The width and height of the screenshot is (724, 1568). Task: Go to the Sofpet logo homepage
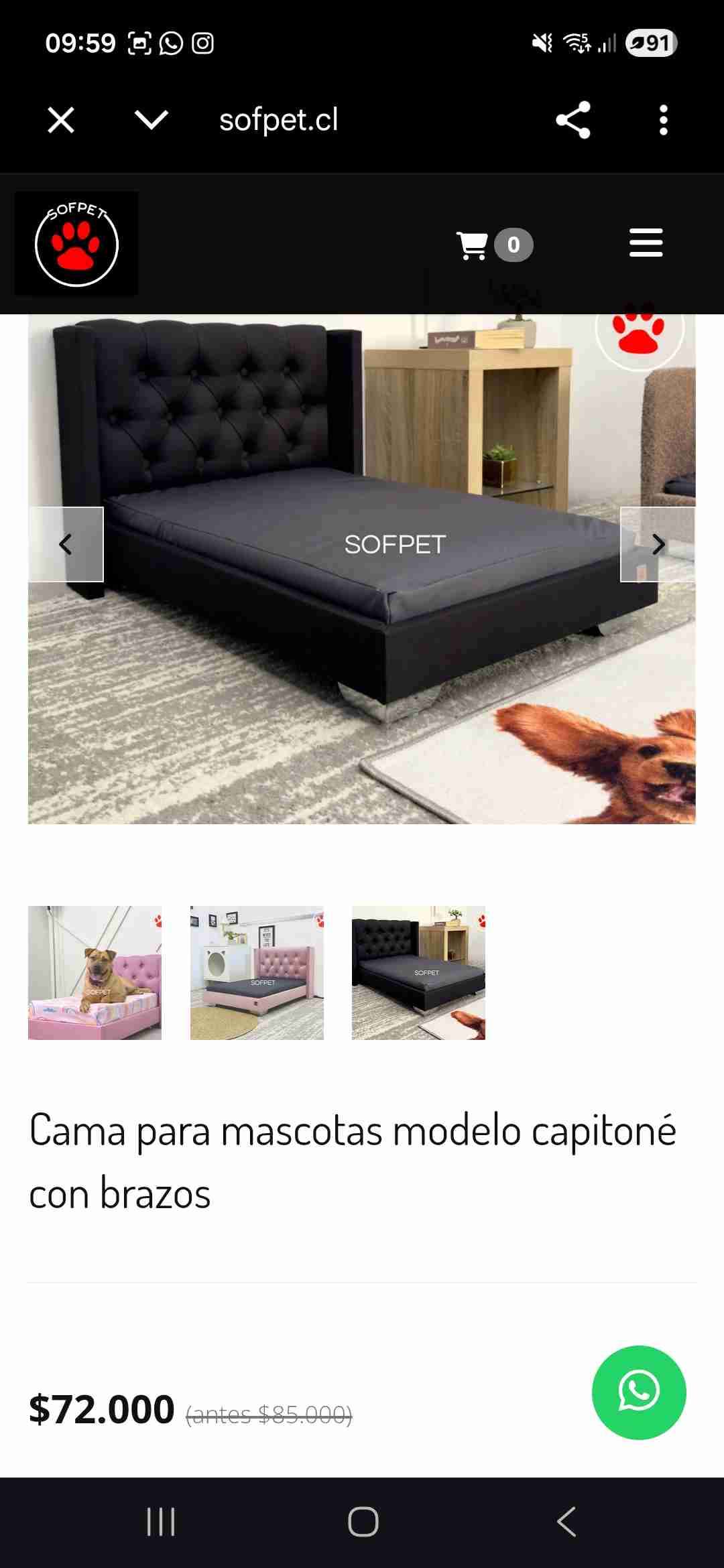76,244
